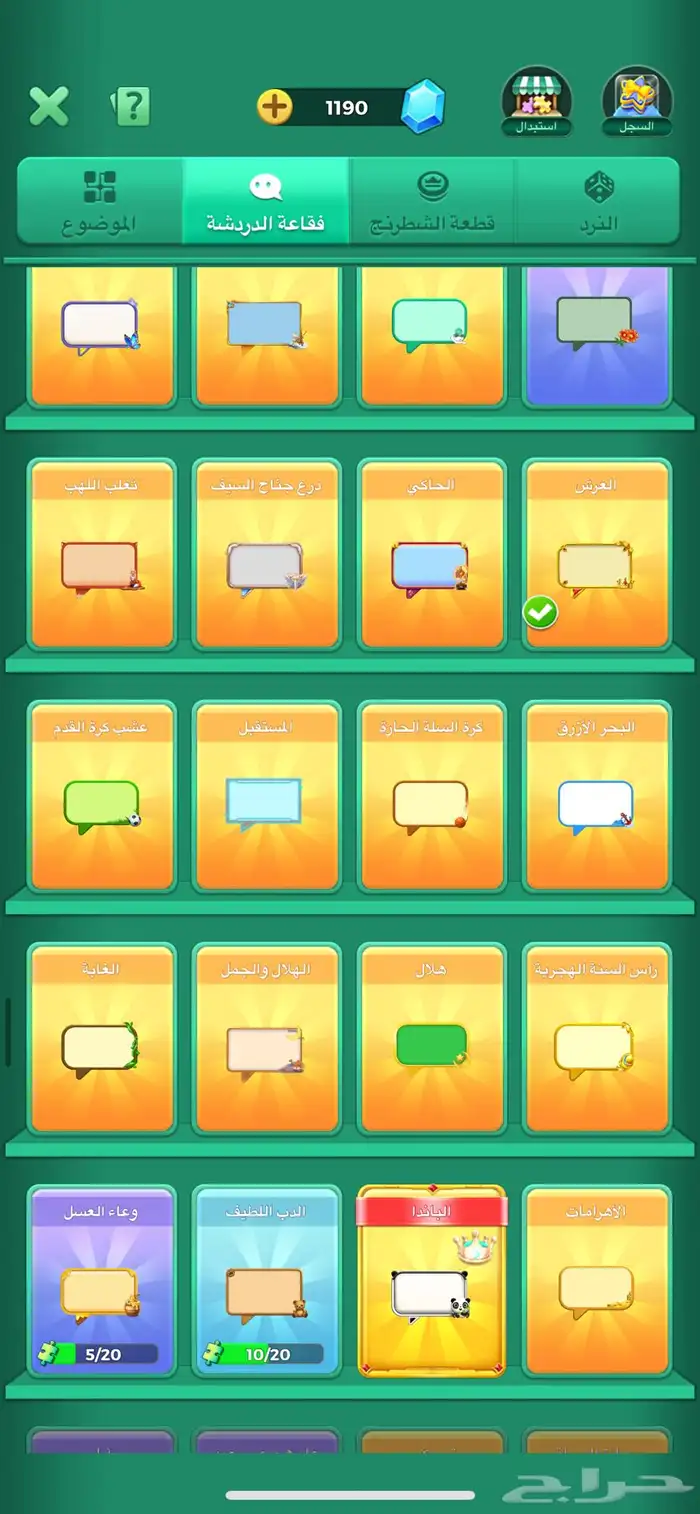Open the الباندا panda bubble card
Image resolution: width=700 pixels, height=1514 pixels.
(431, 1283)
